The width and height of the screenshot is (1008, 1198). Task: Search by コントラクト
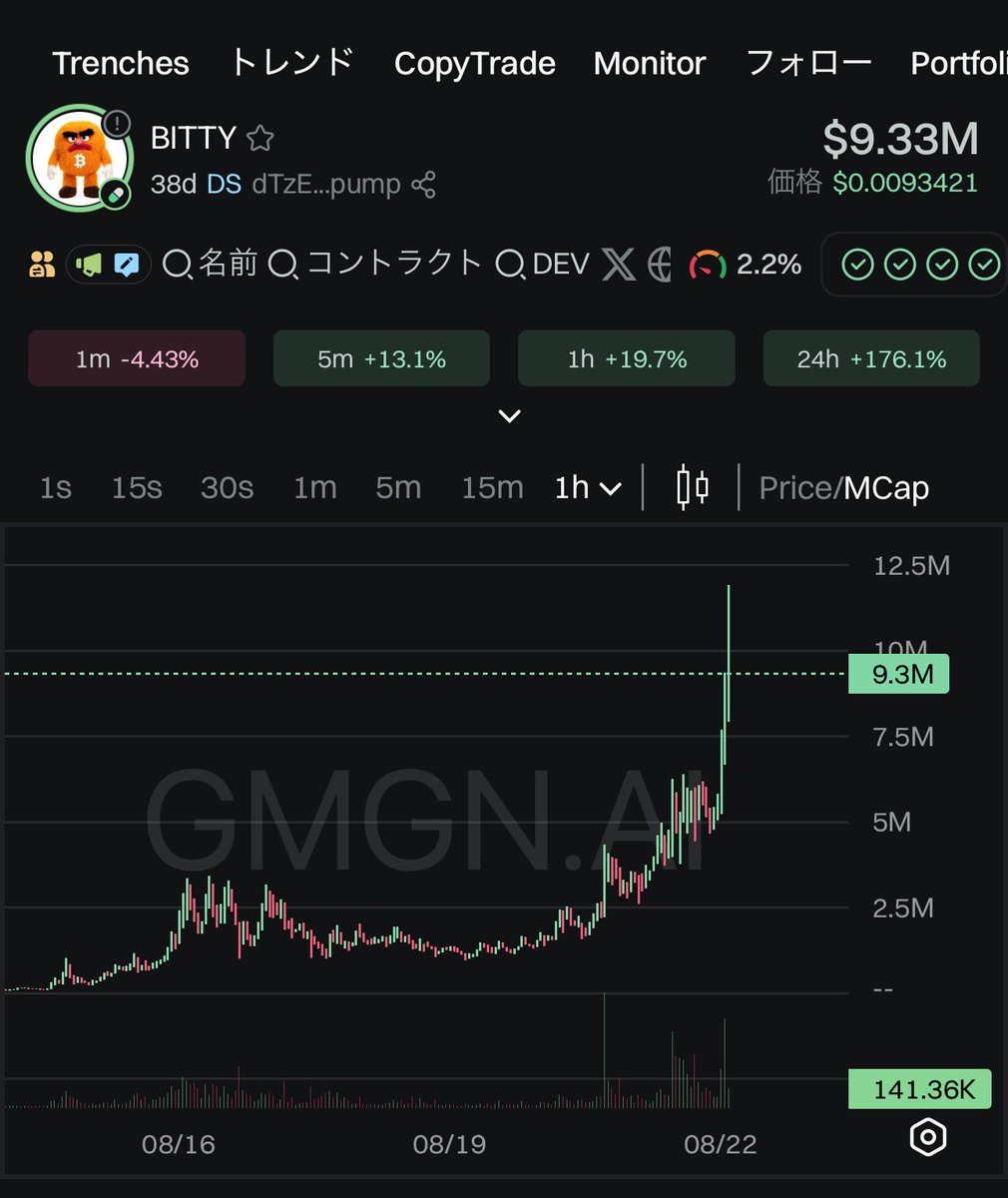pyautogui.click(x=376, y=264)
